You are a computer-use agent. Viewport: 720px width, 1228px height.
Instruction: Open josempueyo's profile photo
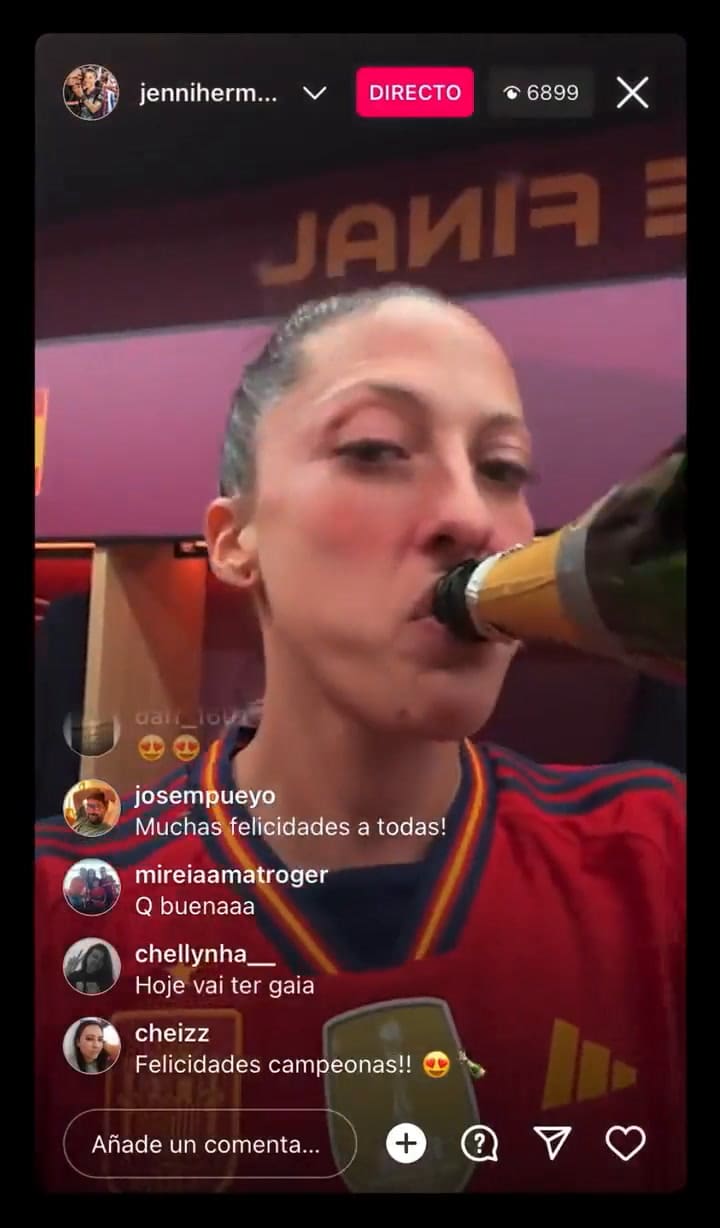tap(91, 809)
